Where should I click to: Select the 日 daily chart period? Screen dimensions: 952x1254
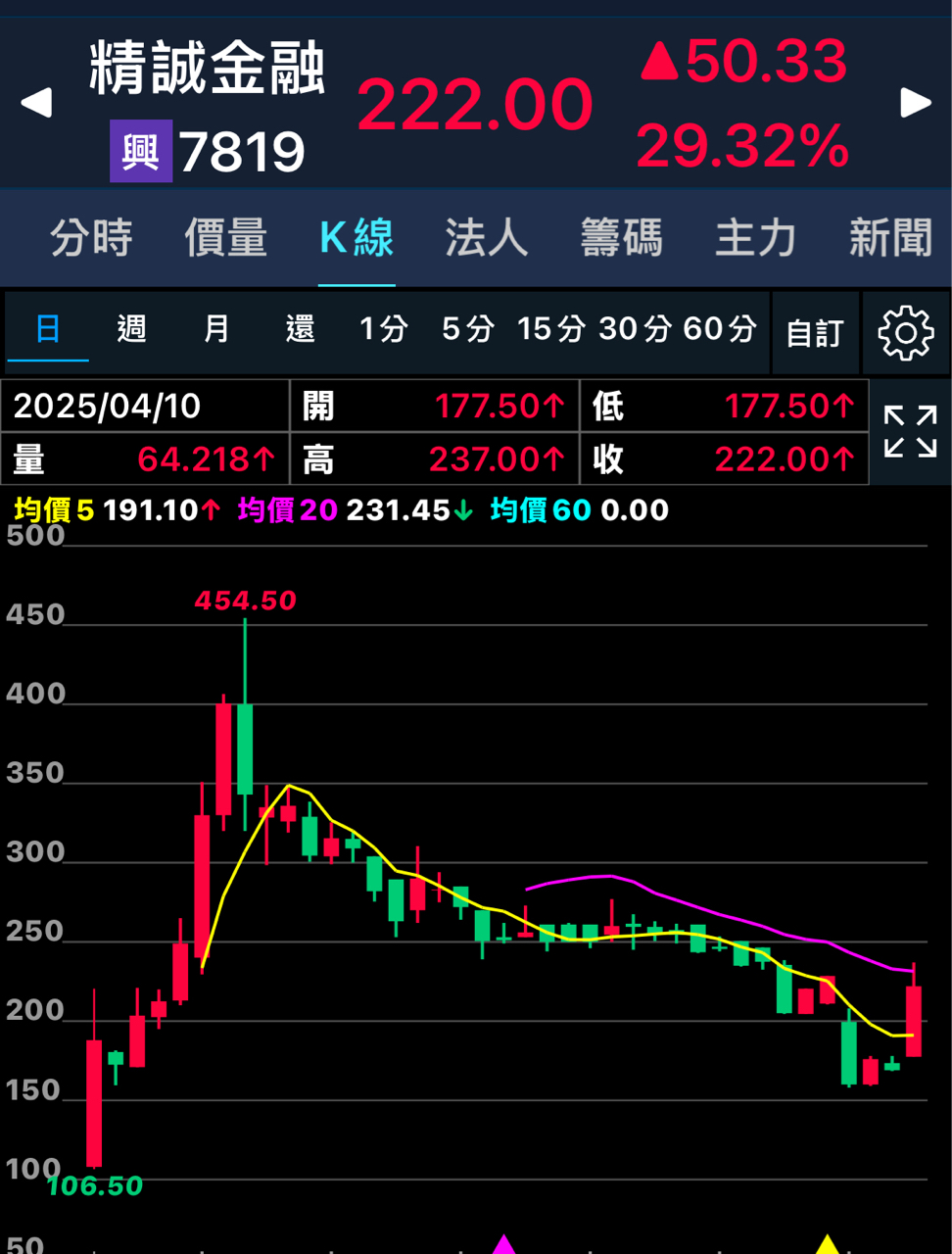(x=48, y=329)
